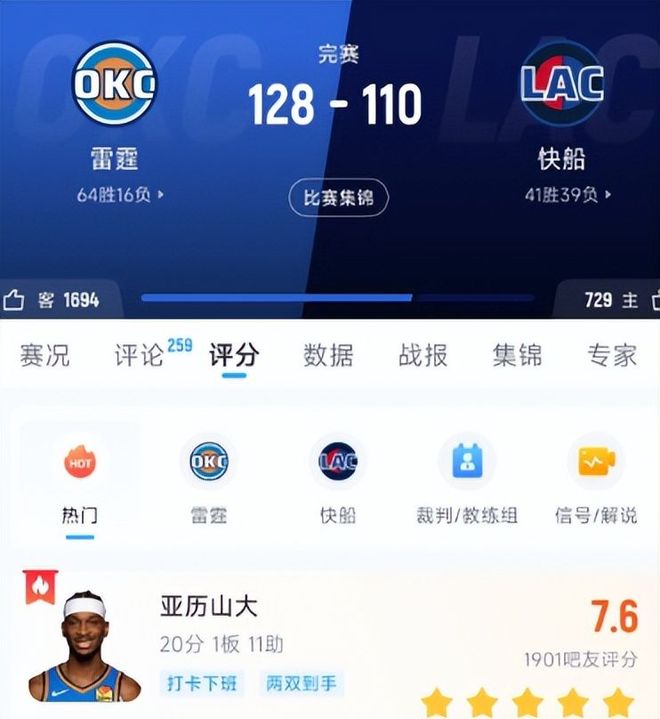
Task: Show 信号/解说 ratings
Action: click(x=596, y=478)
